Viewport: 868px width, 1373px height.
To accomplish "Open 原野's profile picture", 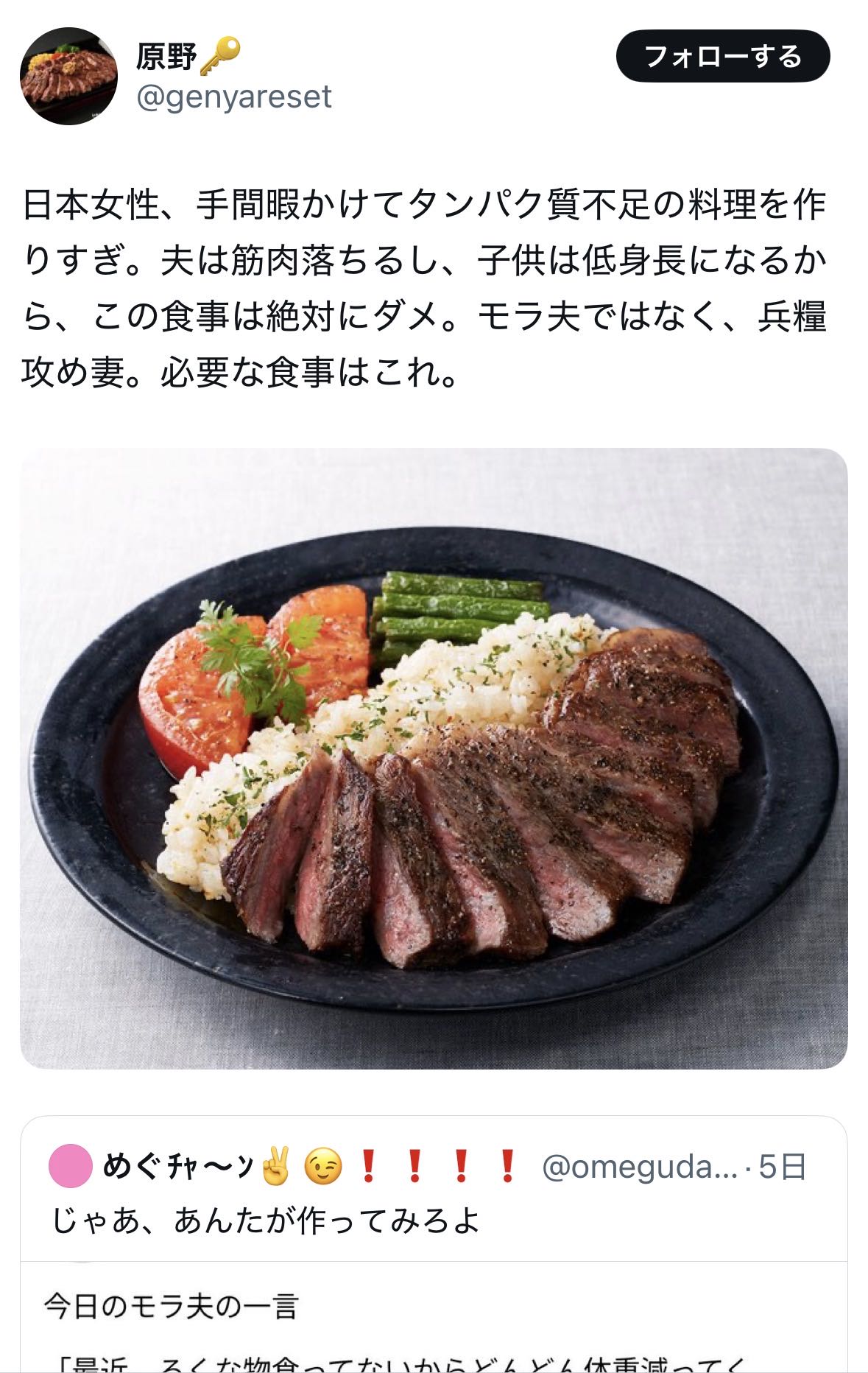I will [x=68, y=76].
